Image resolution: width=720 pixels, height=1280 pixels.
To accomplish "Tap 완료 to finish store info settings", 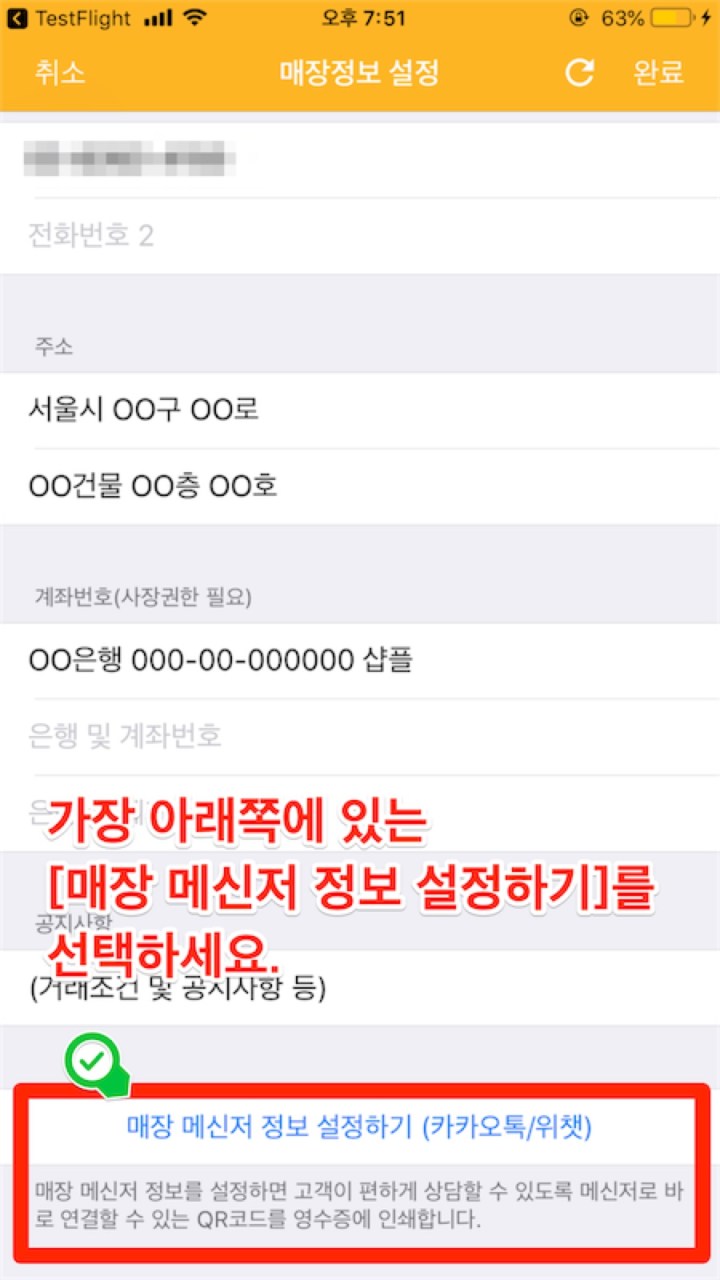I will pos(659,73).
